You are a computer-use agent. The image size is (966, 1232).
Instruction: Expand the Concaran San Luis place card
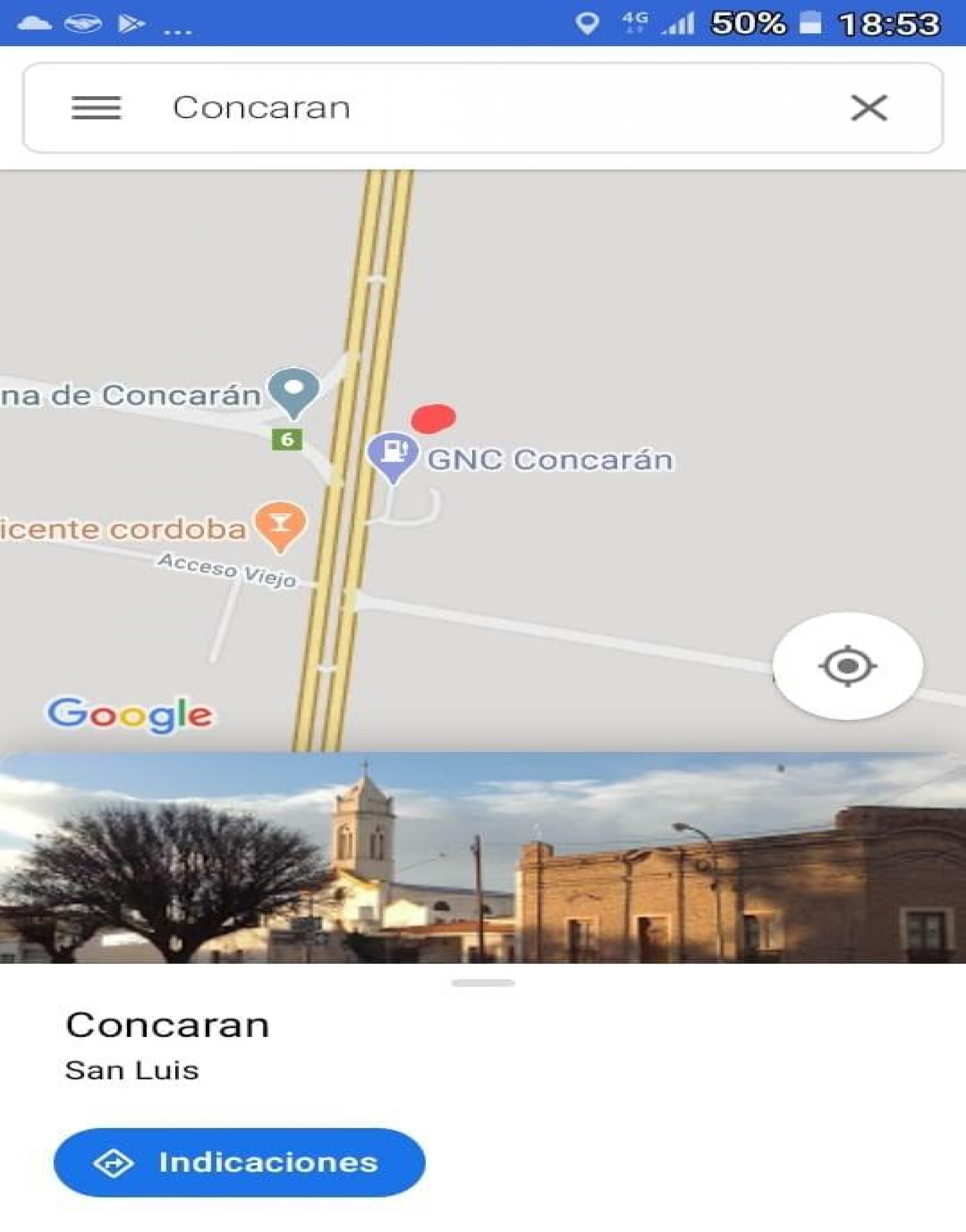click(x=483, y=984)
